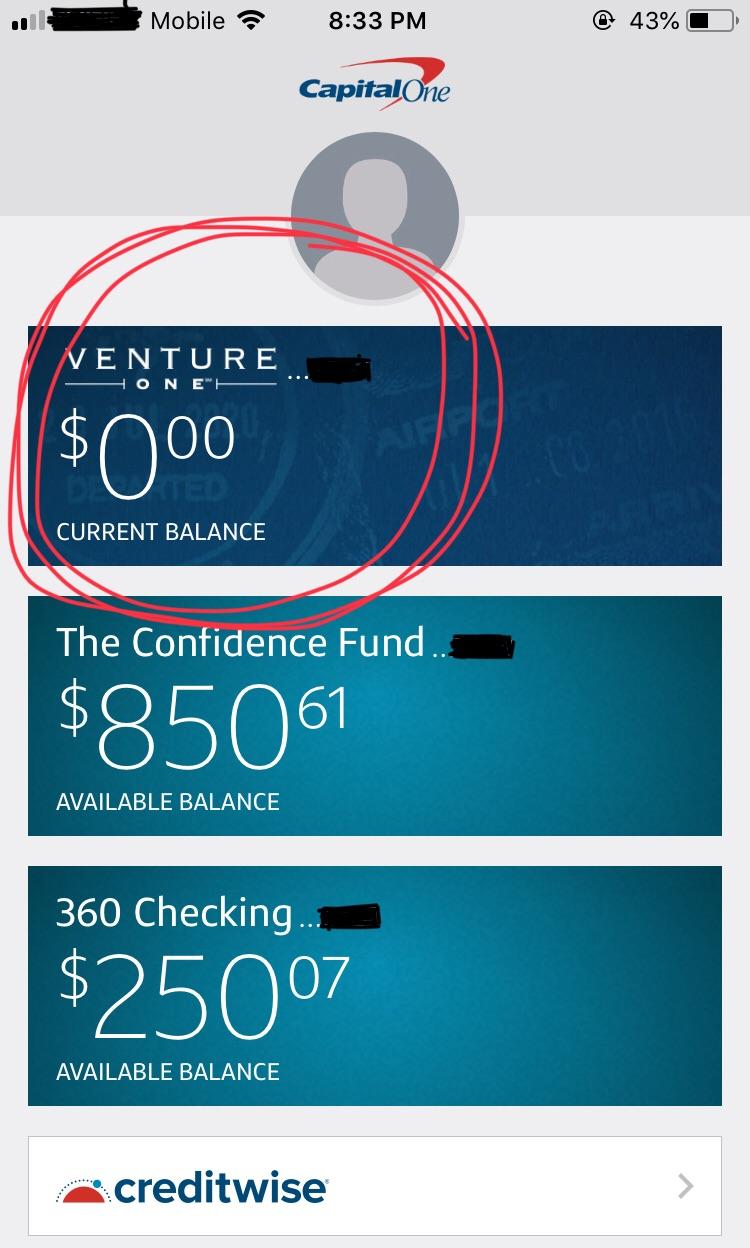
Task: Open the 360 Checking account
Action: point(375,986)
